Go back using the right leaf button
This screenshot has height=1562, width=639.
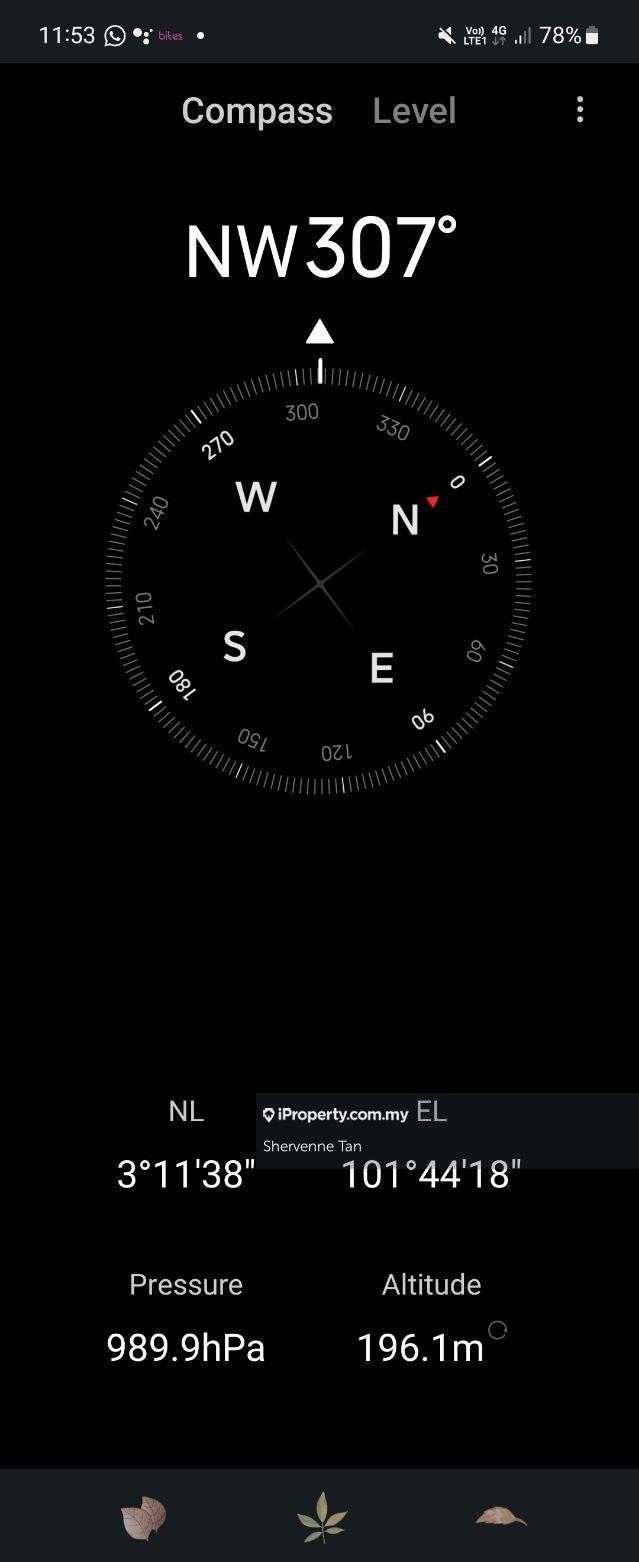501,1517
